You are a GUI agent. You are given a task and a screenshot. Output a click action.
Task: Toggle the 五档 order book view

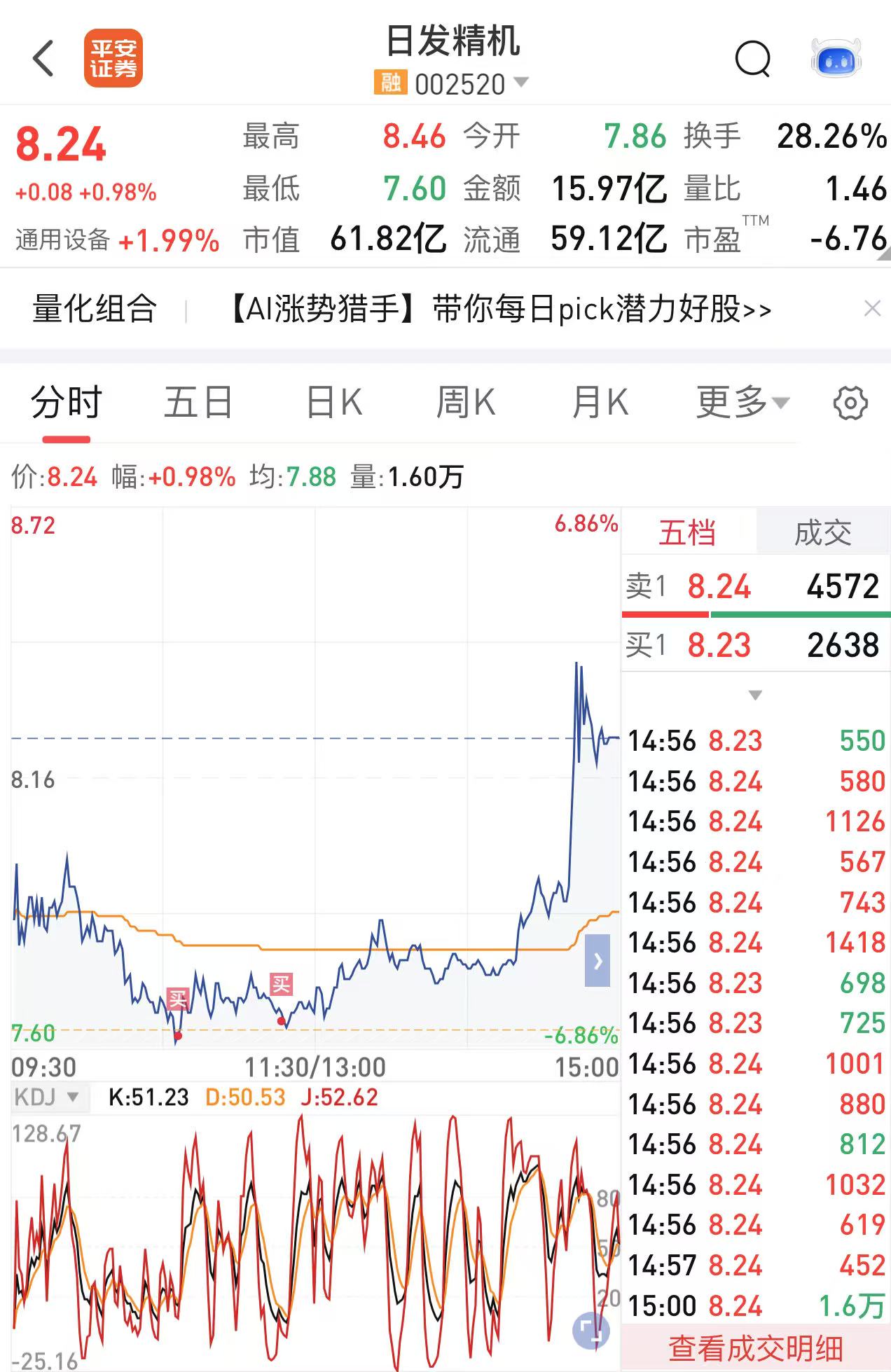(x=687, y=532)
